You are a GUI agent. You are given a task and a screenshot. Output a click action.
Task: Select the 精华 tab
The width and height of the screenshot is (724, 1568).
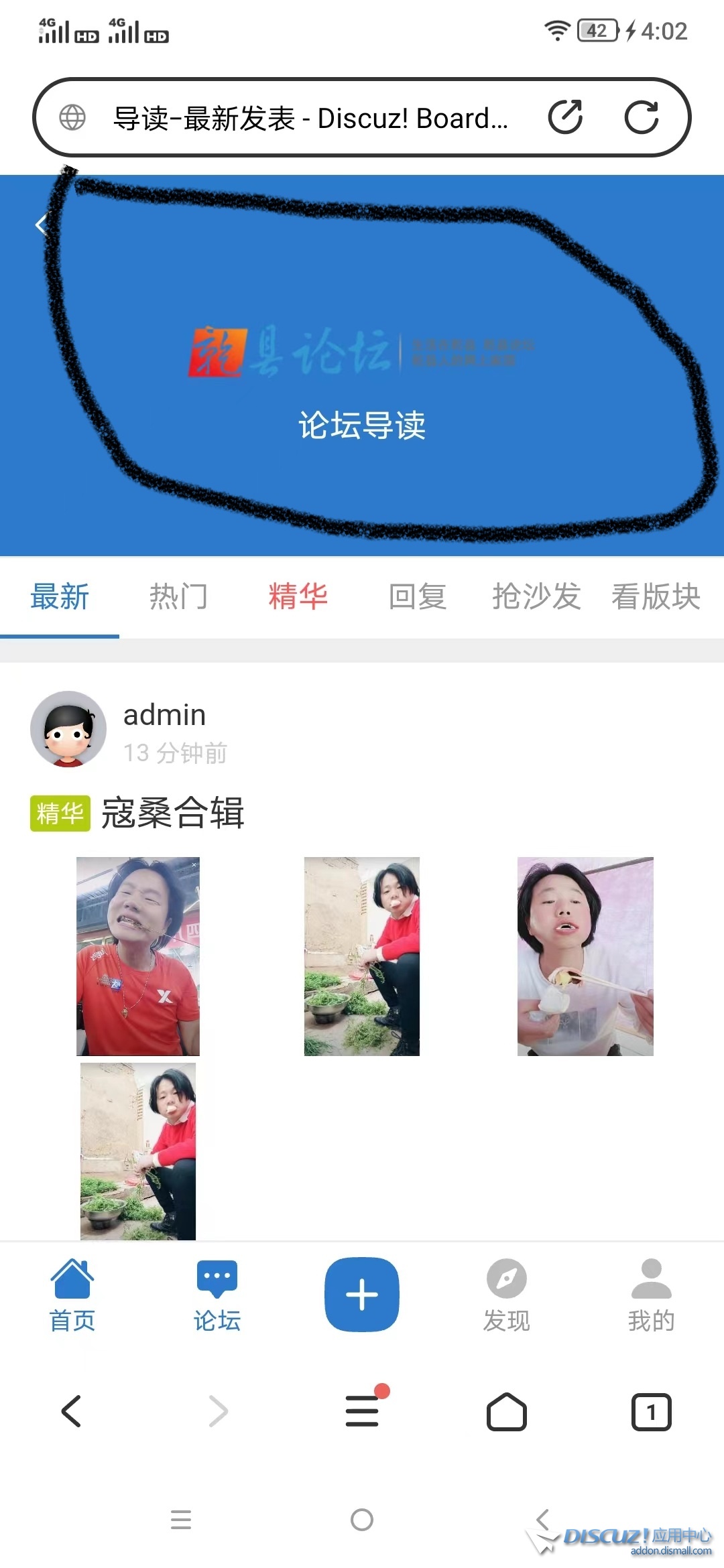point(298,596)
